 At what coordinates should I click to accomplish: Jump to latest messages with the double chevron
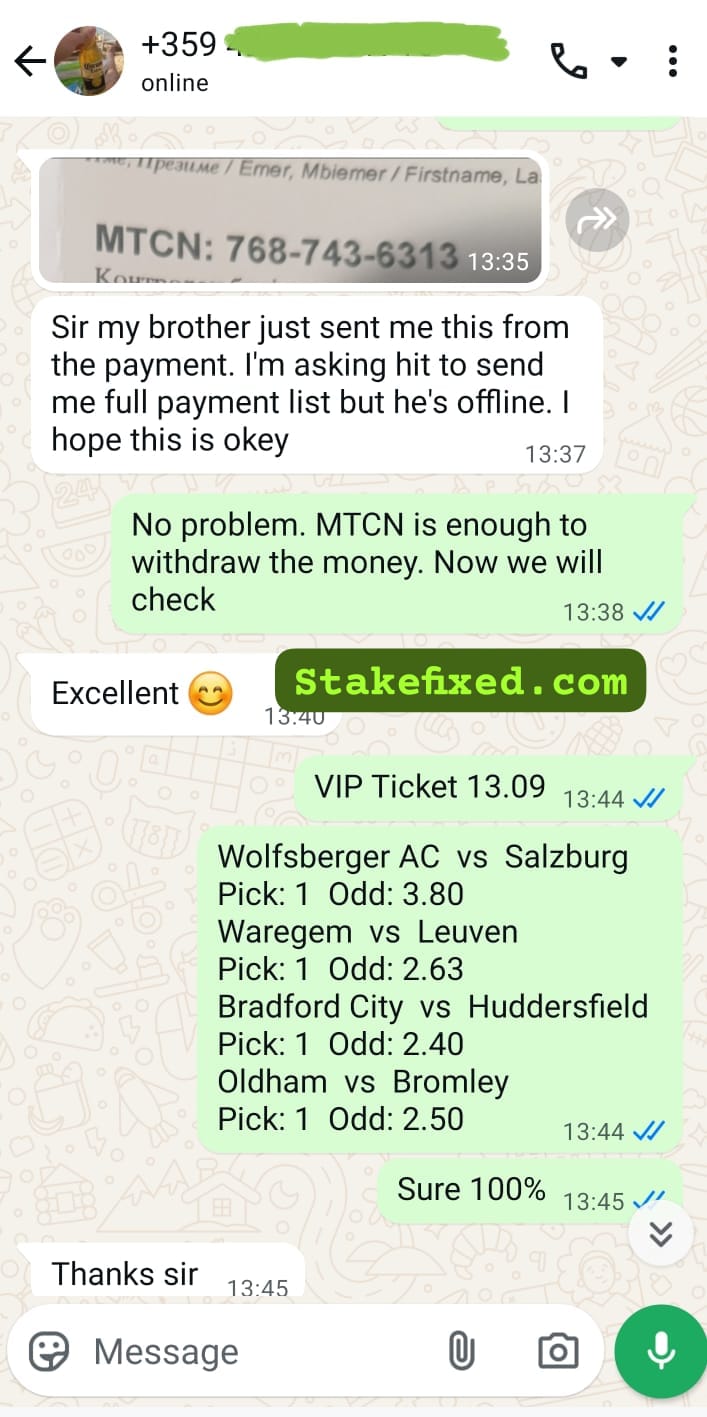(x=661, y=1235)
